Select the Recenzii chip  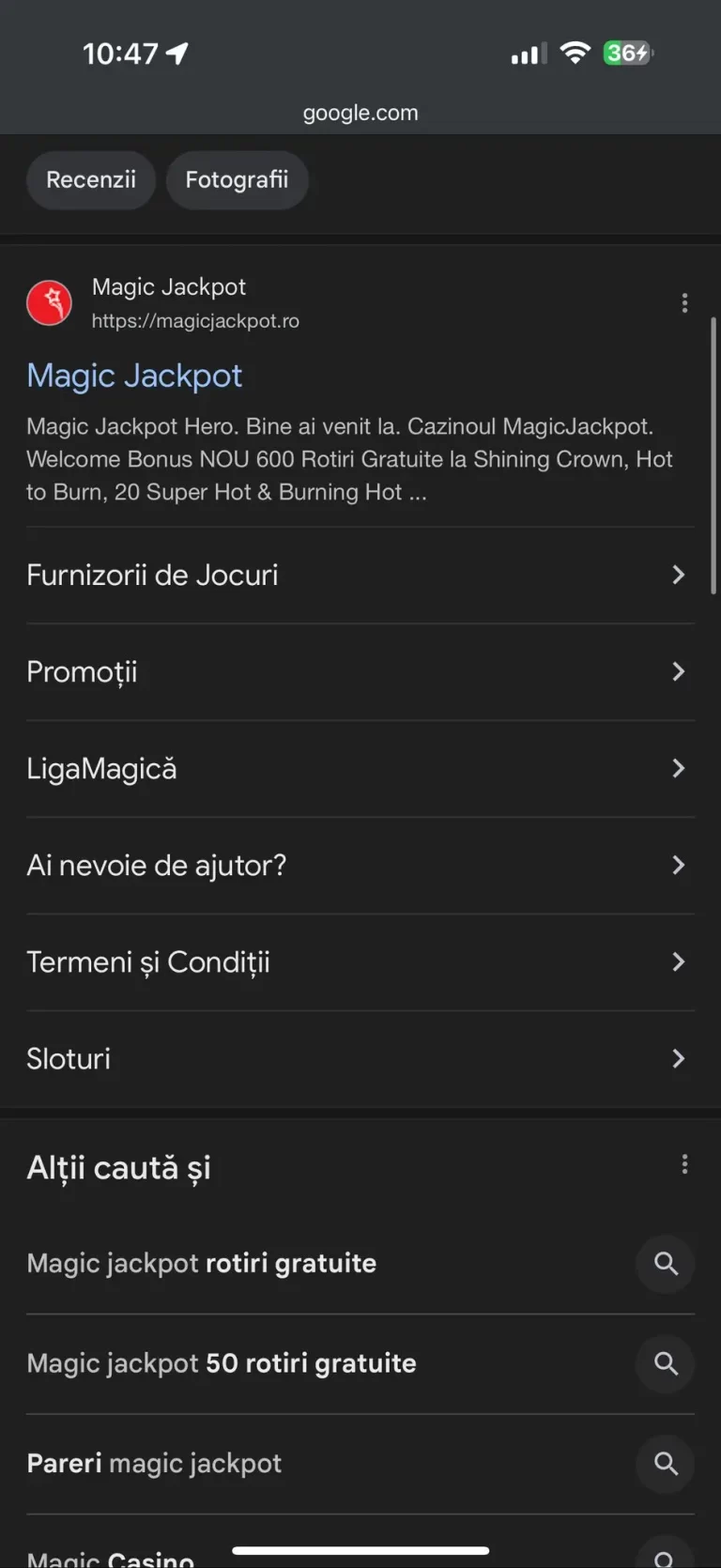[91, 179]
